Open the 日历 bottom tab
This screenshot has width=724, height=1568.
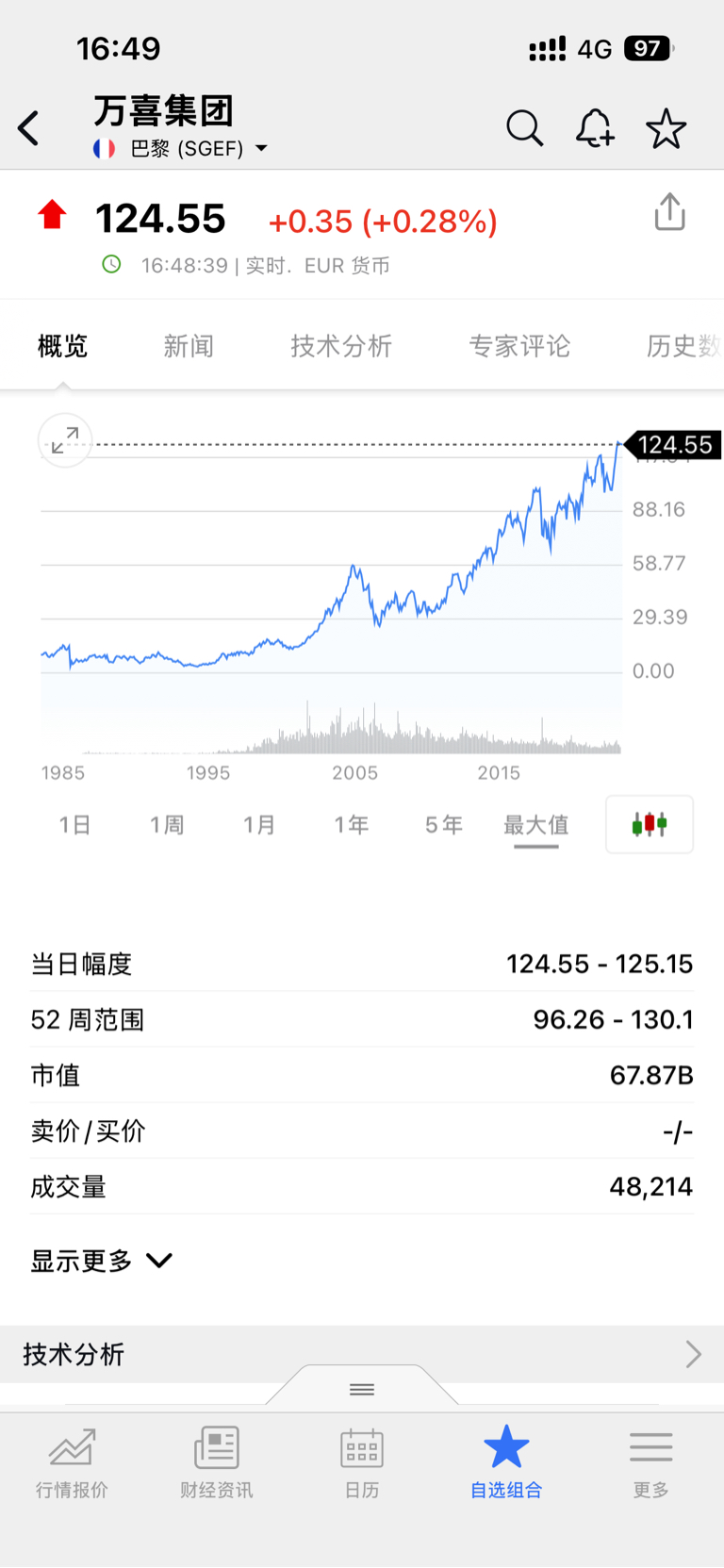[x=362, y=1462]
